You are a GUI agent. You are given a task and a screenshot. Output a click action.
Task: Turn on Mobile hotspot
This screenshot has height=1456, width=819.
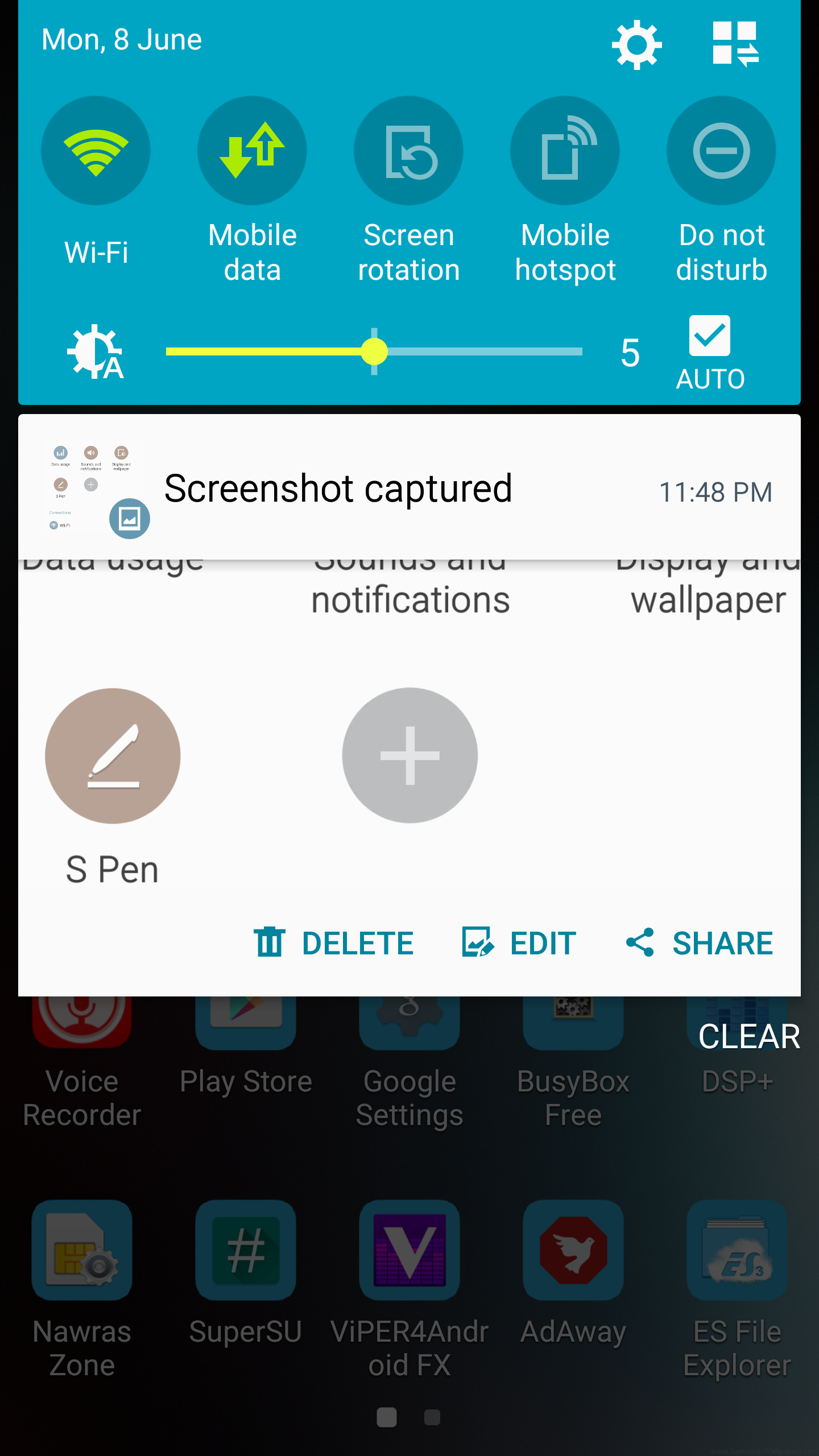565,151
